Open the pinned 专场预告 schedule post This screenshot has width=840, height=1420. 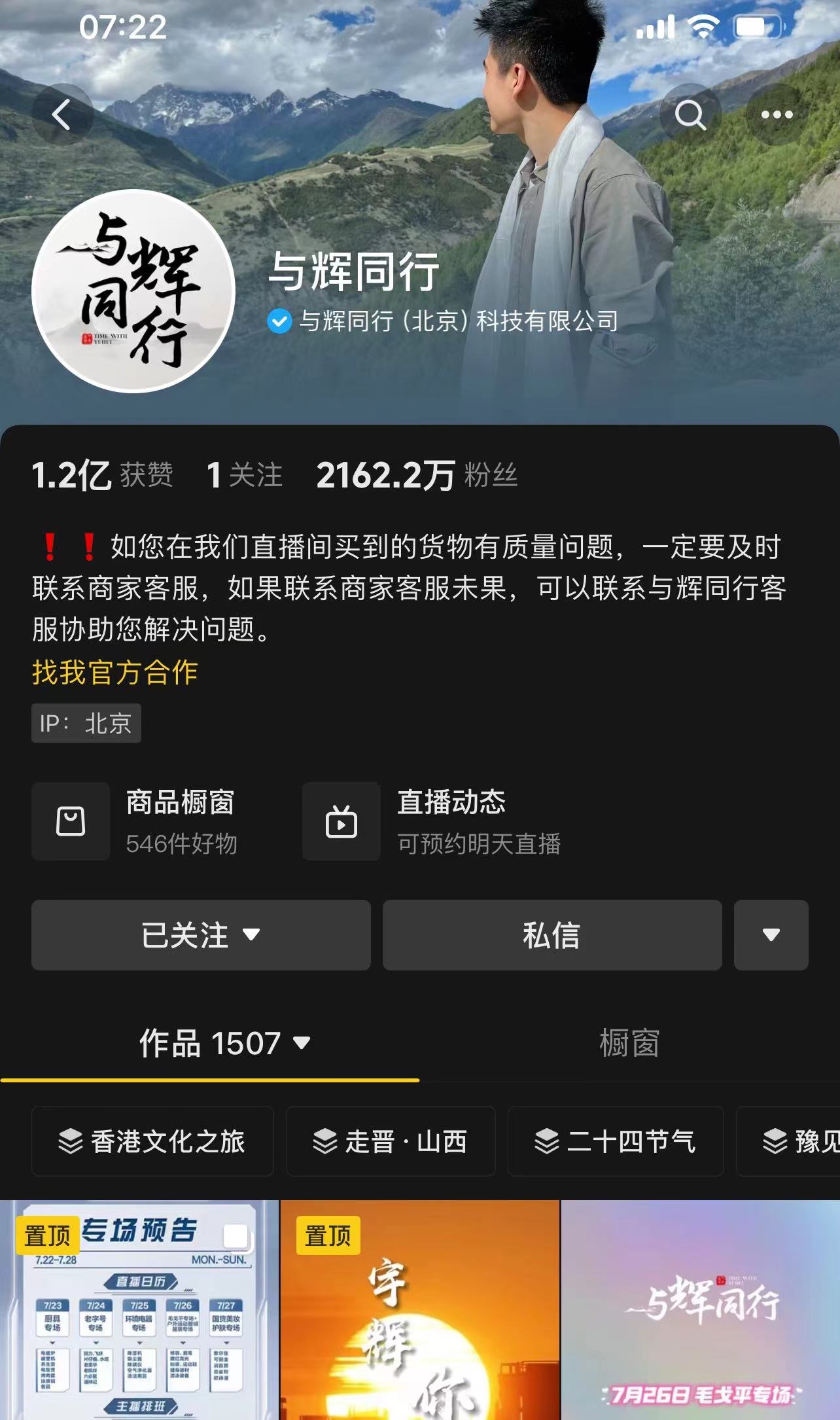[139, 1315]
